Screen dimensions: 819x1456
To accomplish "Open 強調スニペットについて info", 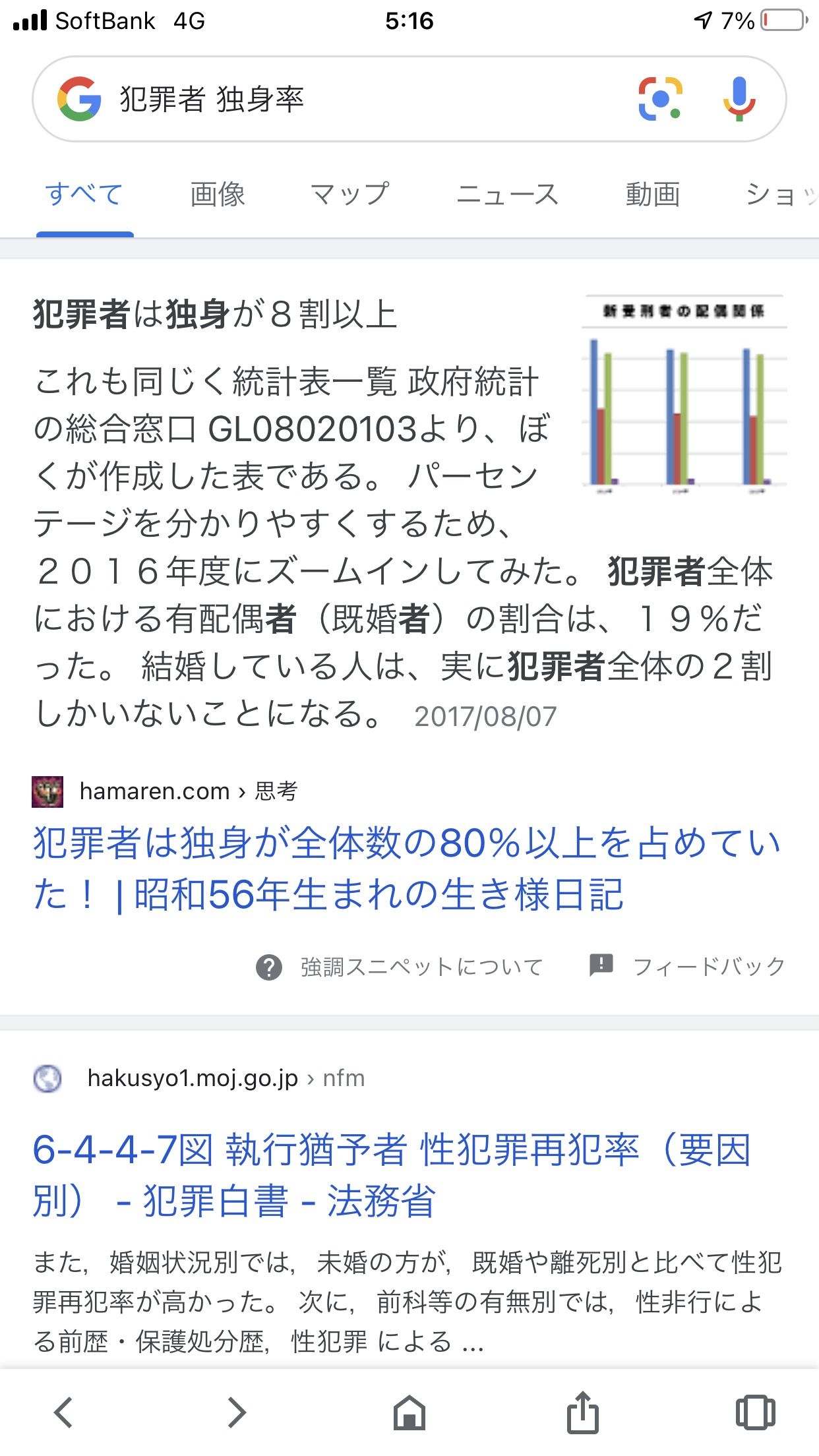I will (400, 967).
